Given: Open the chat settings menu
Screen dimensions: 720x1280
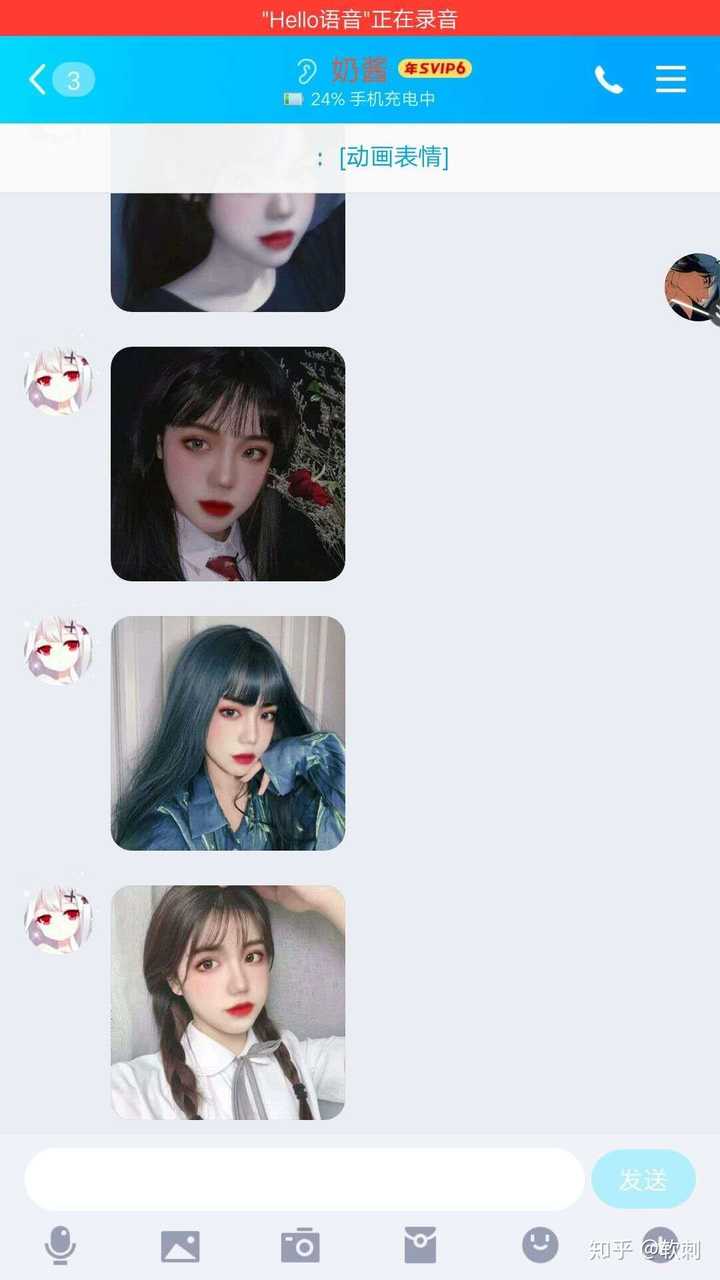Looking at the screenshot, I should coord(671,79).
